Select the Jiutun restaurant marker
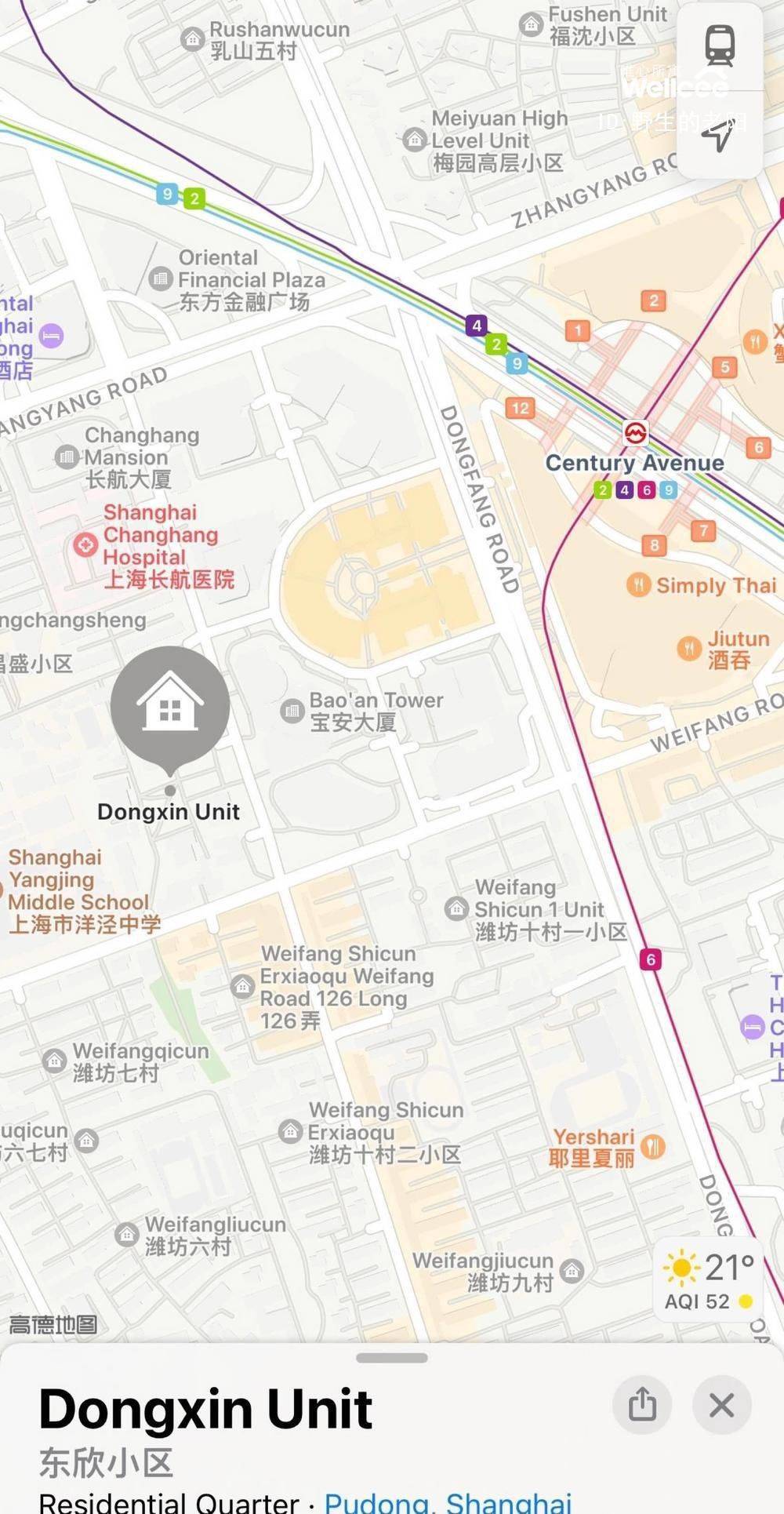 [689, 648]
